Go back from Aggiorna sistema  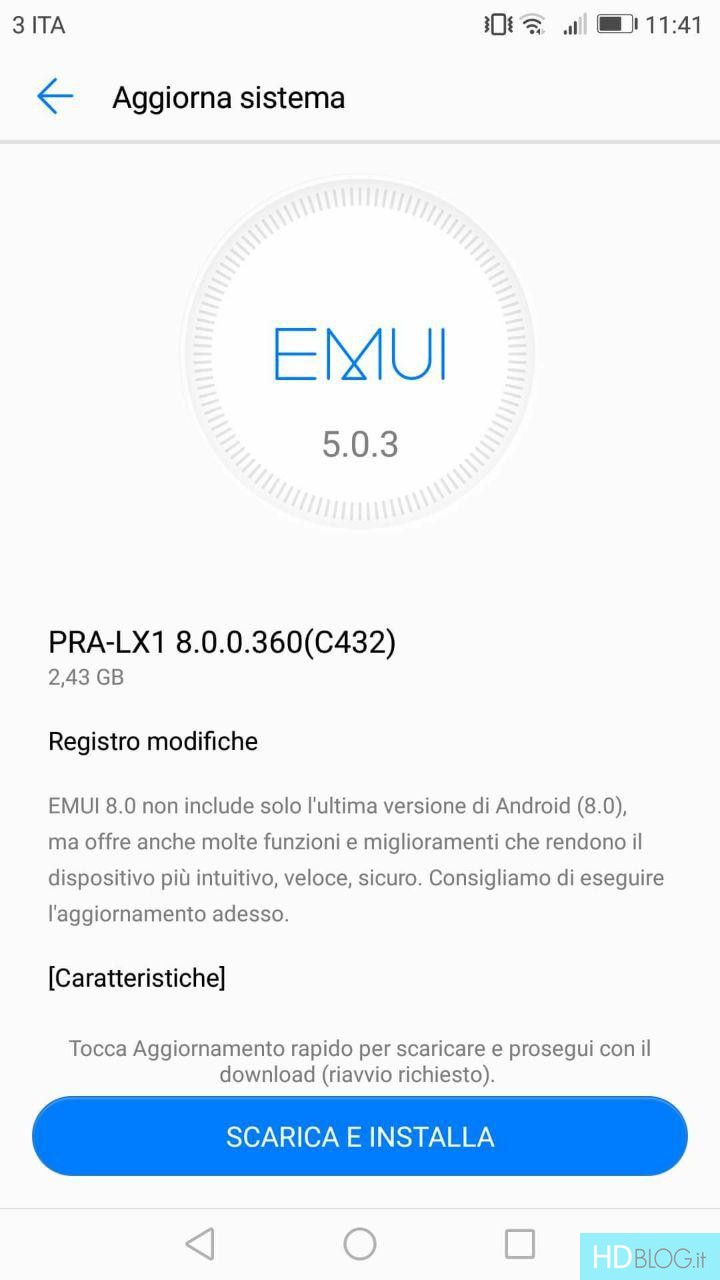(x=55, y=97)
